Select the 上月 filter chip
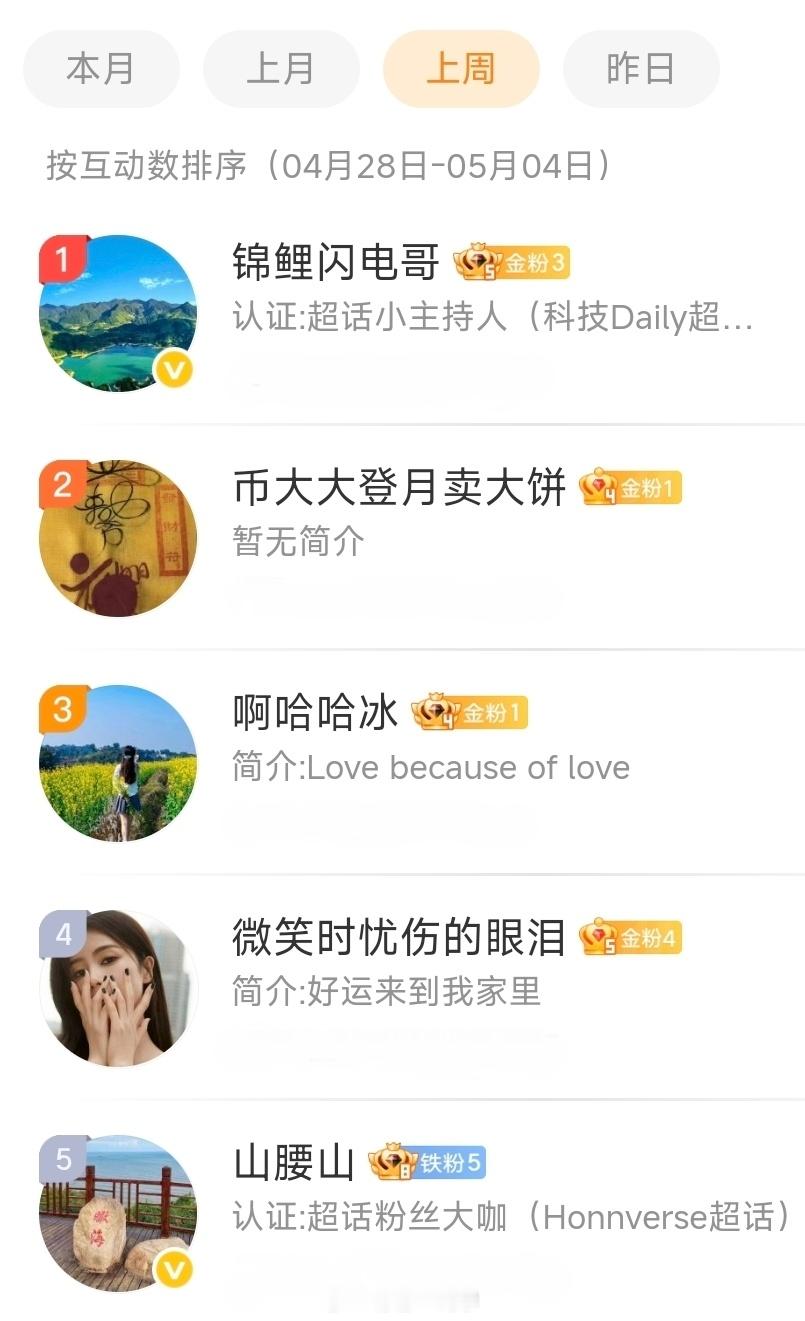The image size is (805, 1321). coord(281,69)
